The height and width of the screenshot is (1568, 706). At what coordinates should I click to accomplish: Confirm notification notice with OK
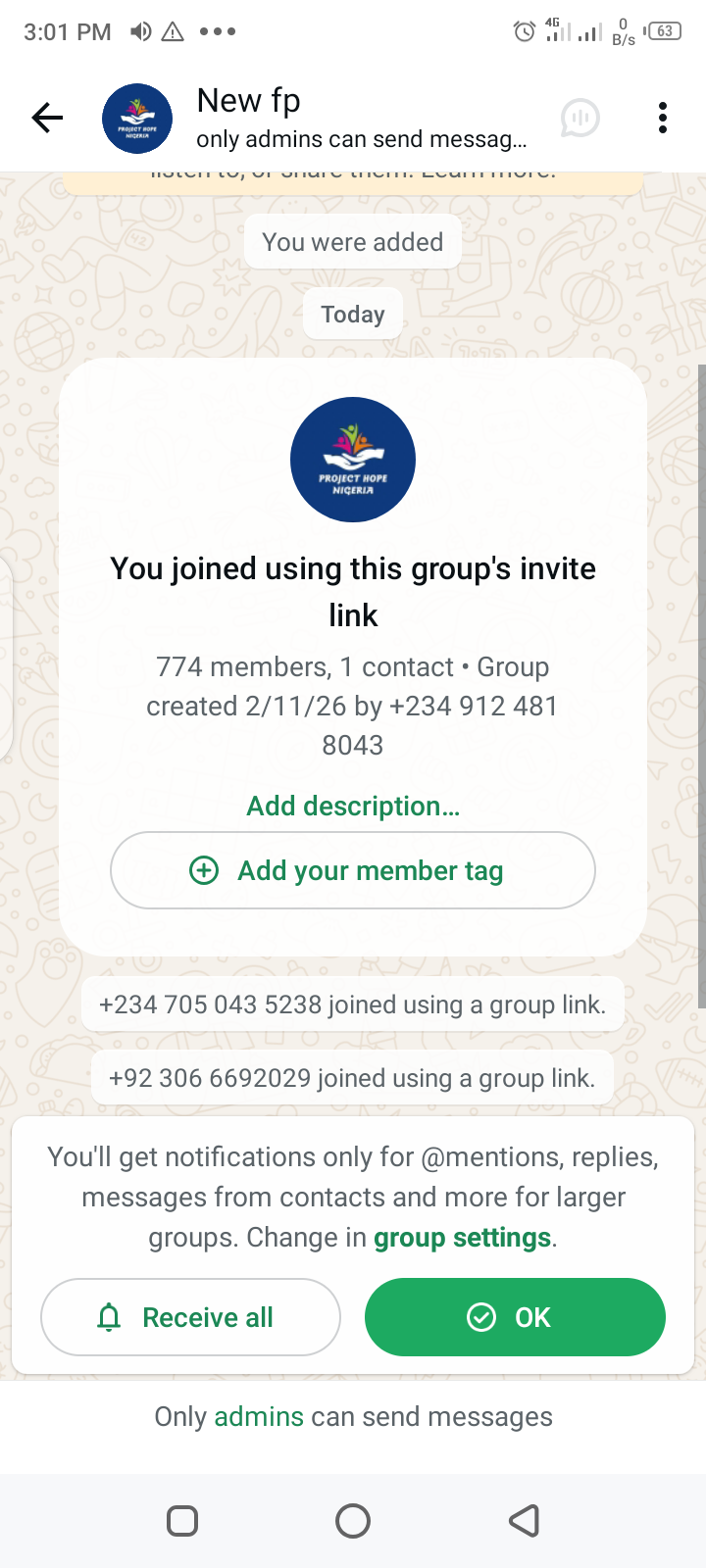[x=515, y=1317]
